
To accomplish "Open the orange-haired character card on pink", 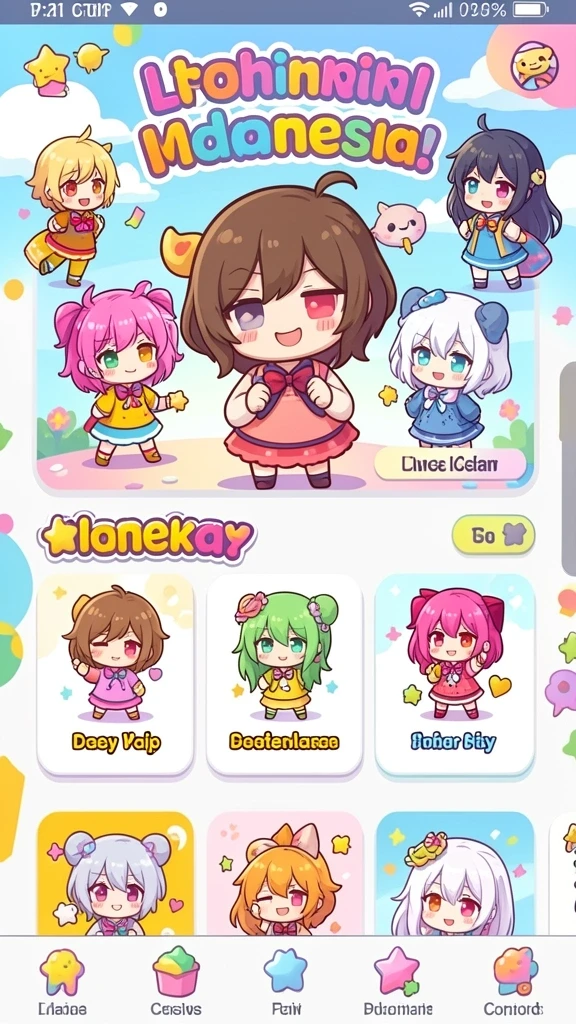I will coord(284,873).
